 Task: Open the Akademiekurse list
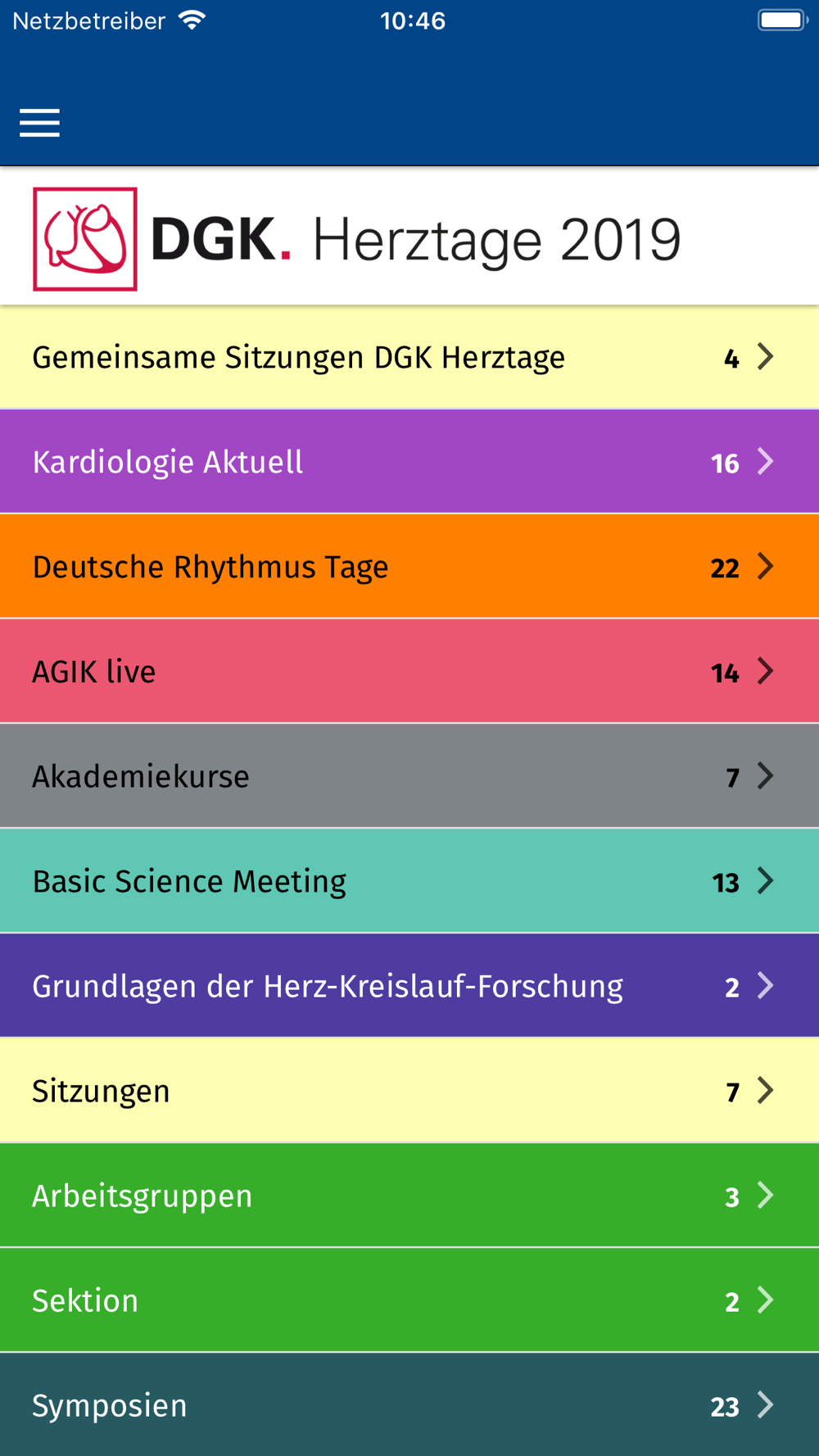[409, 776]
